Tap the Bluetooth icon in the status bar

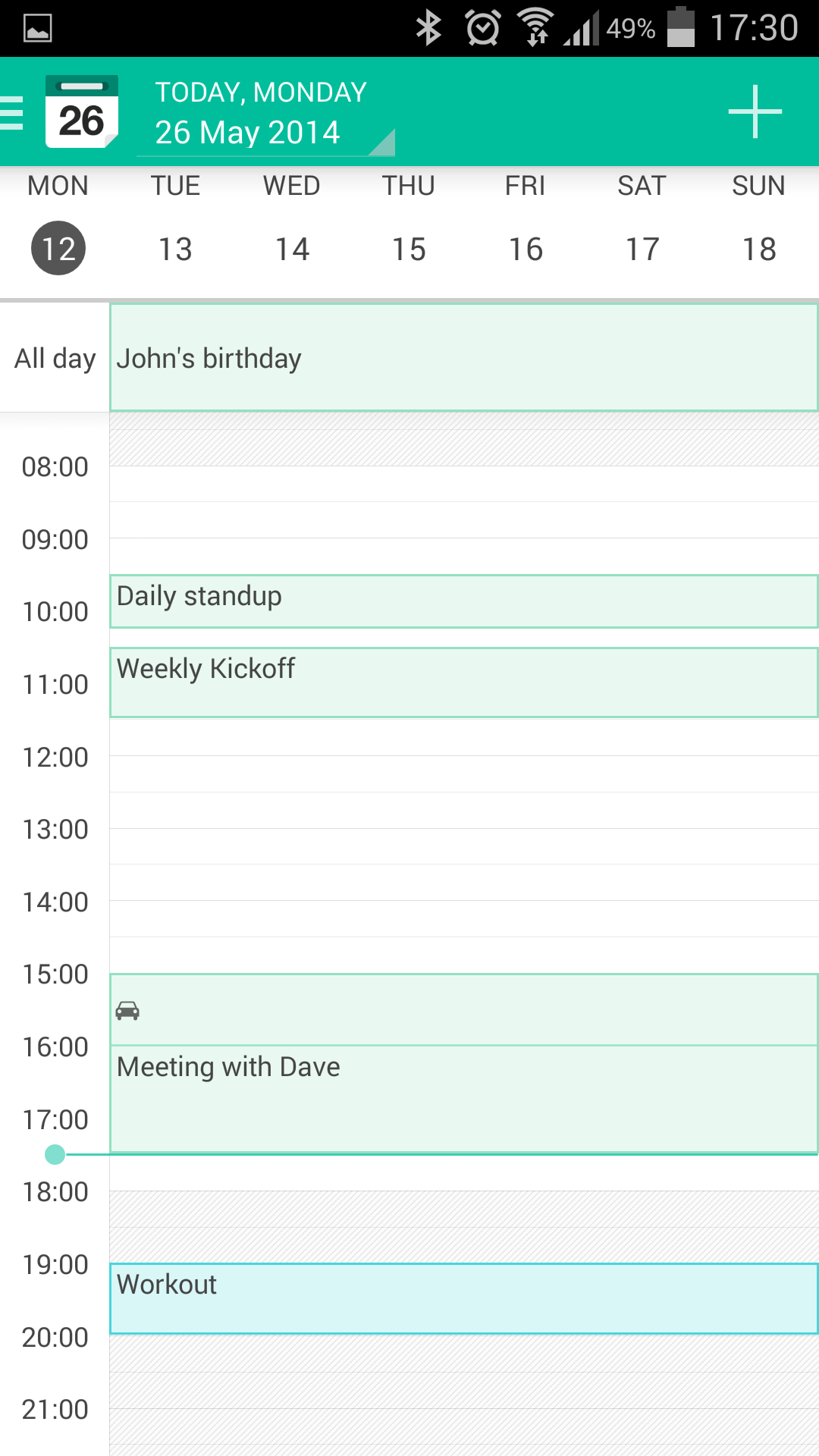(x=430, y=25)
